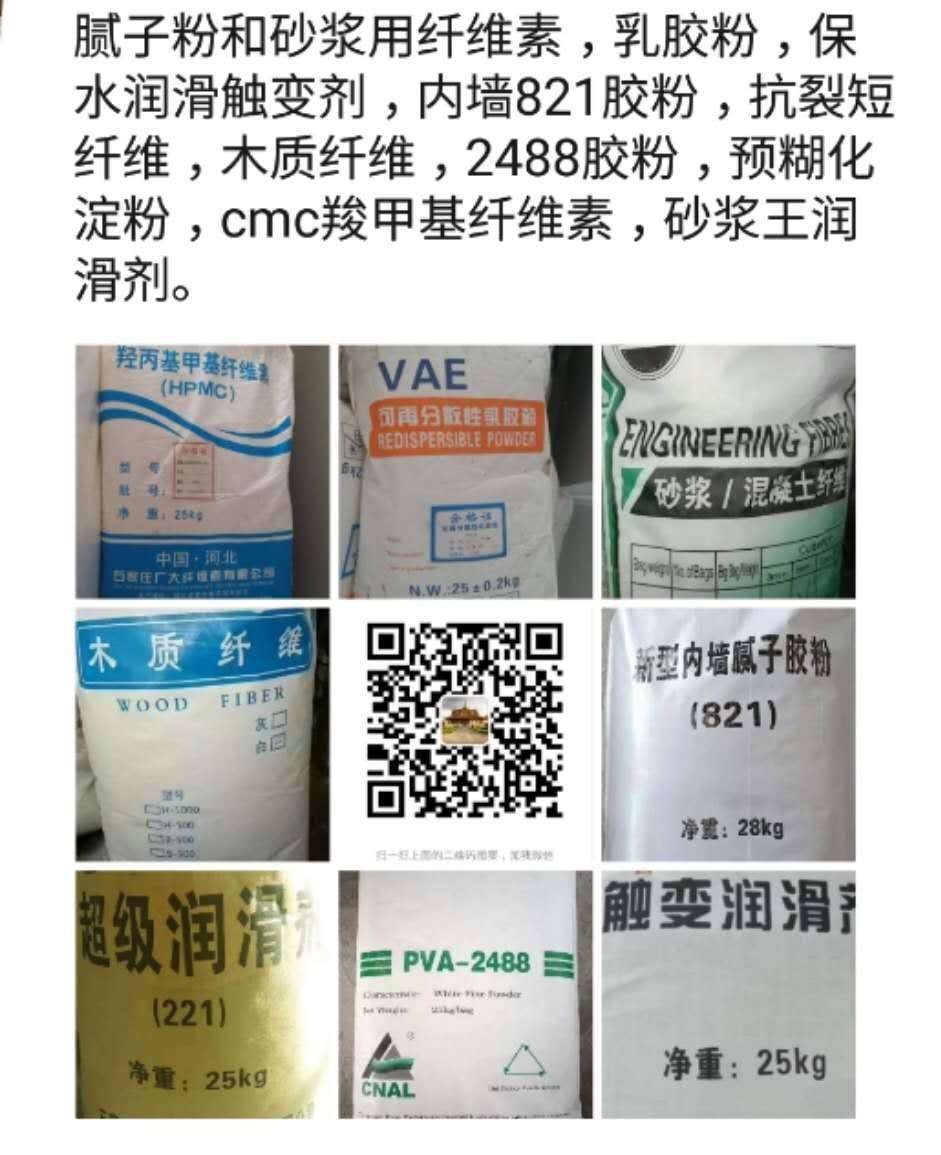The height and width of the screenshot is (1155, 941).
Task: Enlarge the 触变润滑剂 25kg bag photo
Action: point(728,994)
